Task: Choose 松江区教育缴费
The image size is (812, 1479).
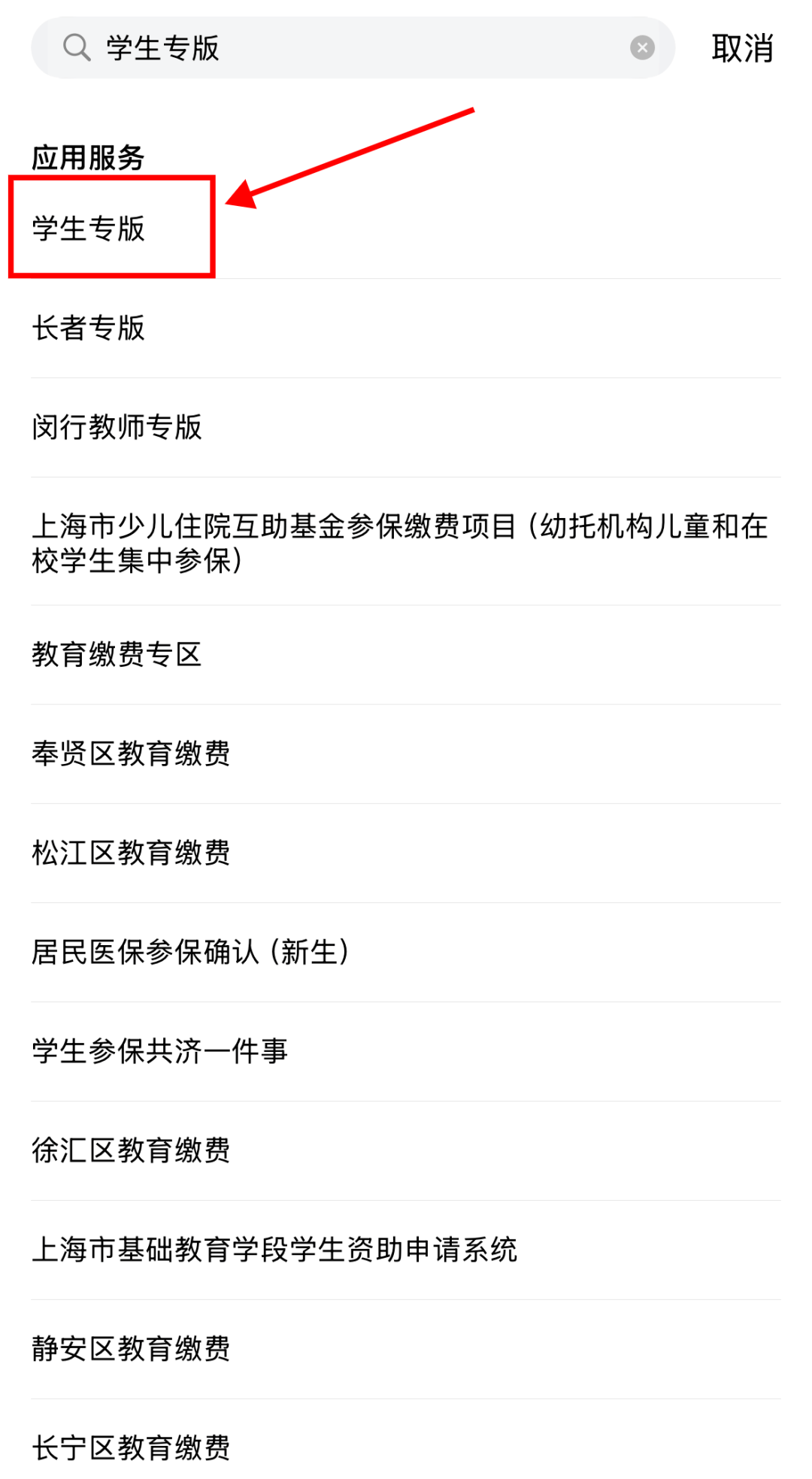Action: pyautogui.click(x=131, y=853)
